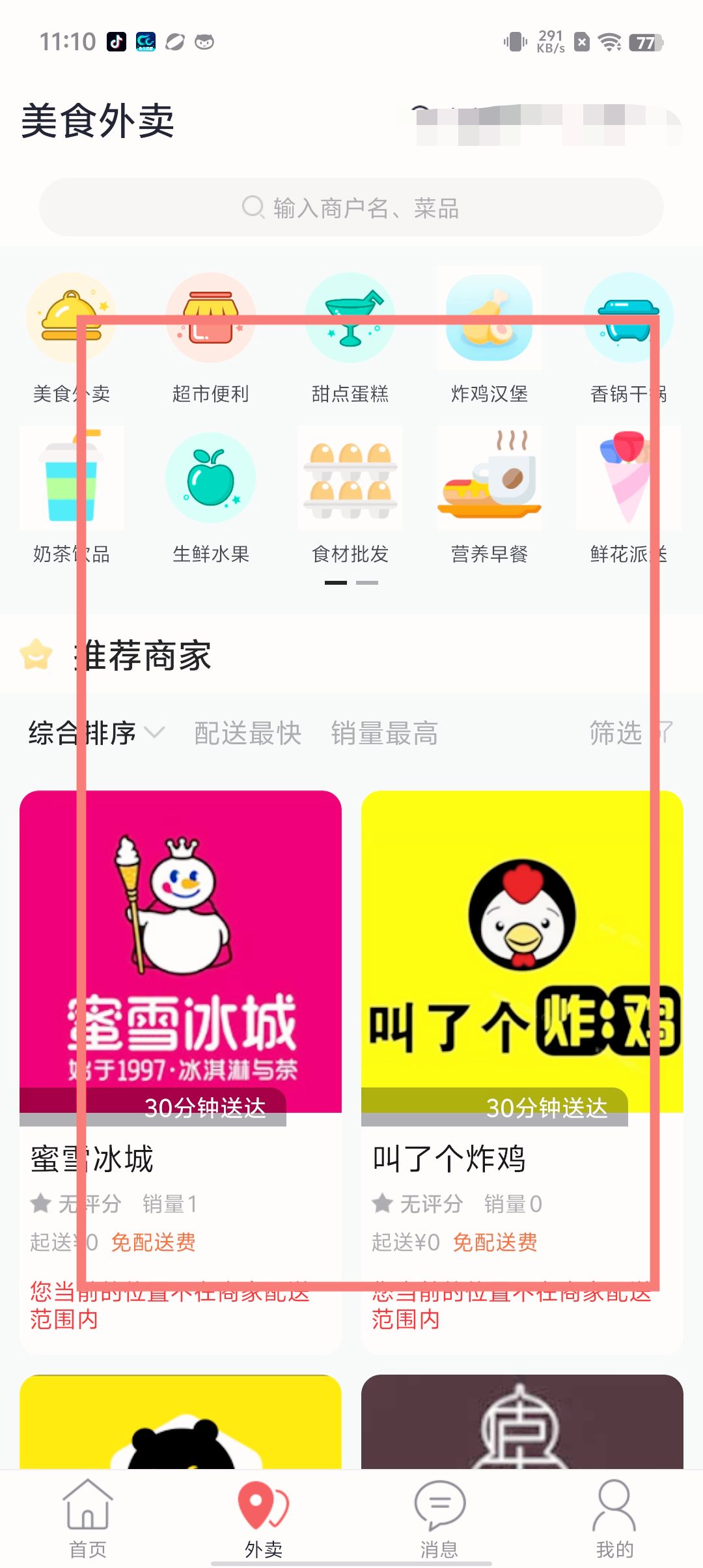The width and height of the screenshot is (703, 1568).
Task: Sort merchants by 配送最快
Action: click(247, 733)
